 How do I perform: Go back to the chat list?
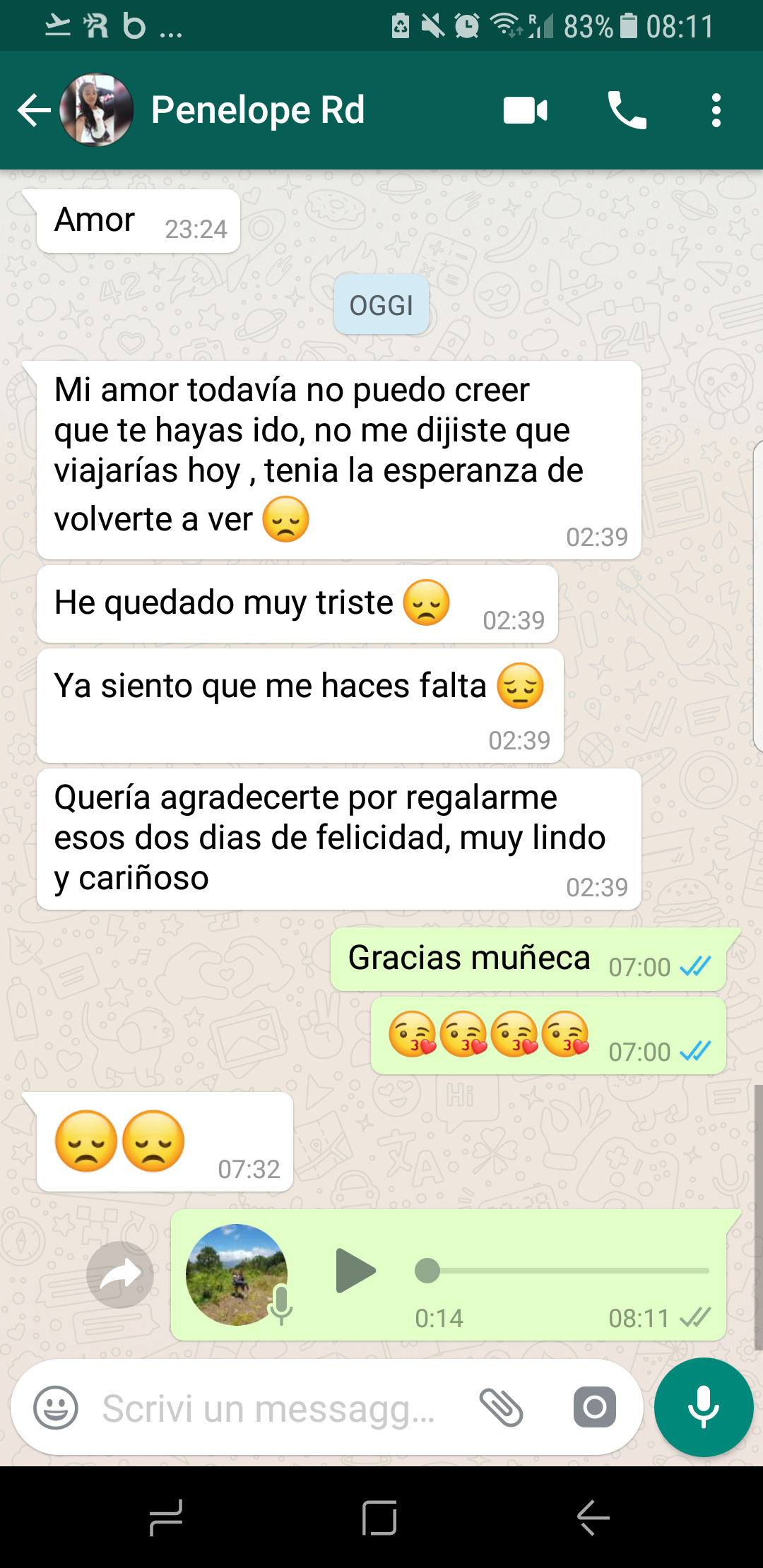(x=34, y=111)
